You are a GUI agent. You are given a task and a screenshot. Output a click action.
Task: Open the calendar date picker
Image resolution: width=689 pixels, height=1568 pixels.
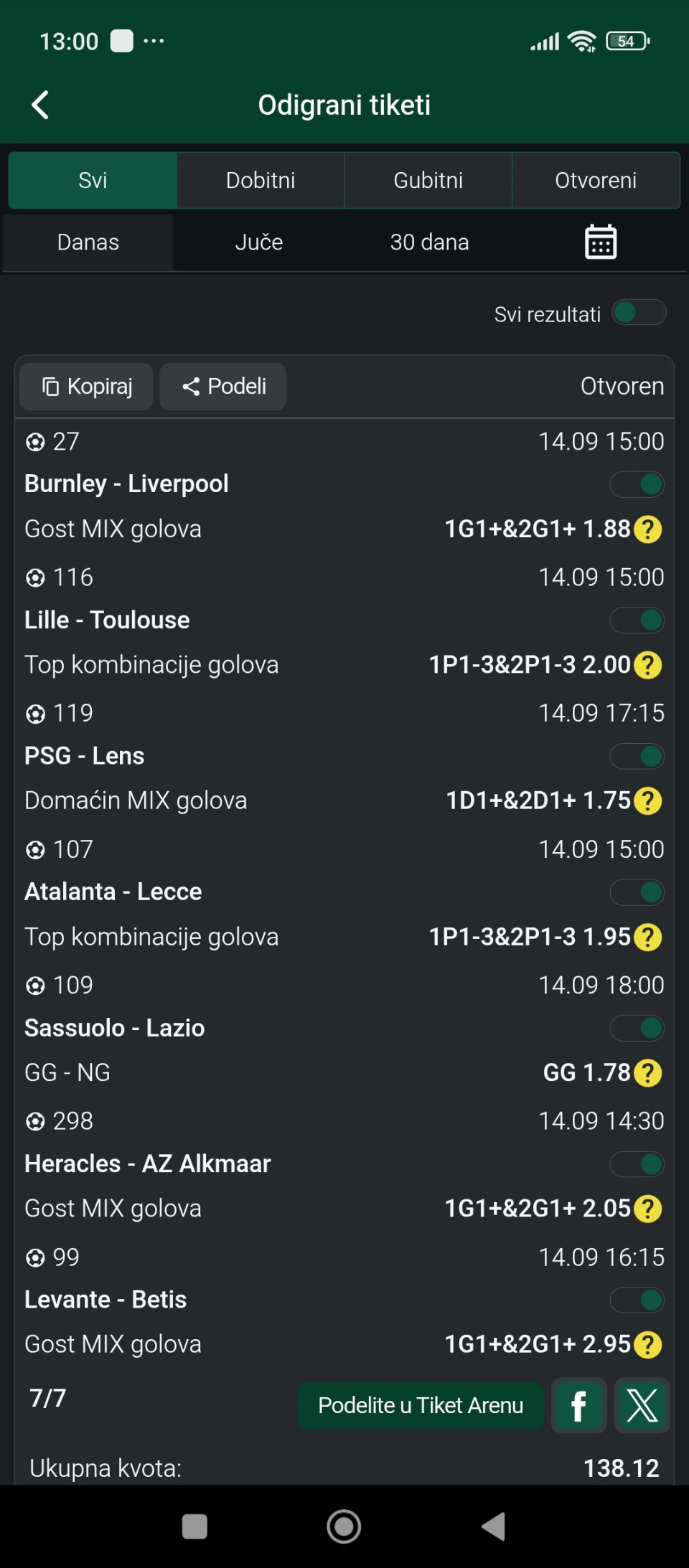(601, 242)
